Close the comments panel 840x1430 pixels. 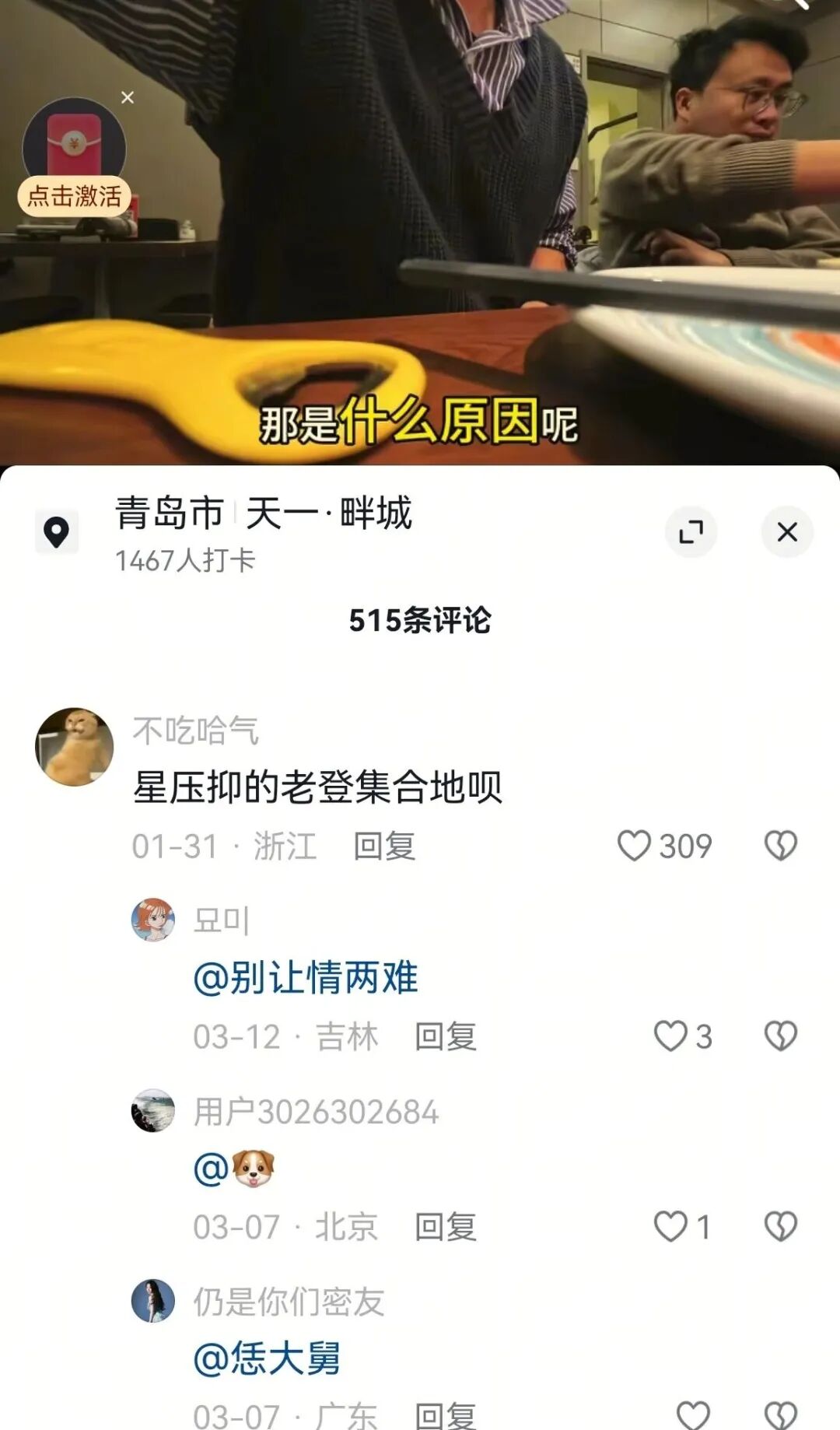point(787,532)
